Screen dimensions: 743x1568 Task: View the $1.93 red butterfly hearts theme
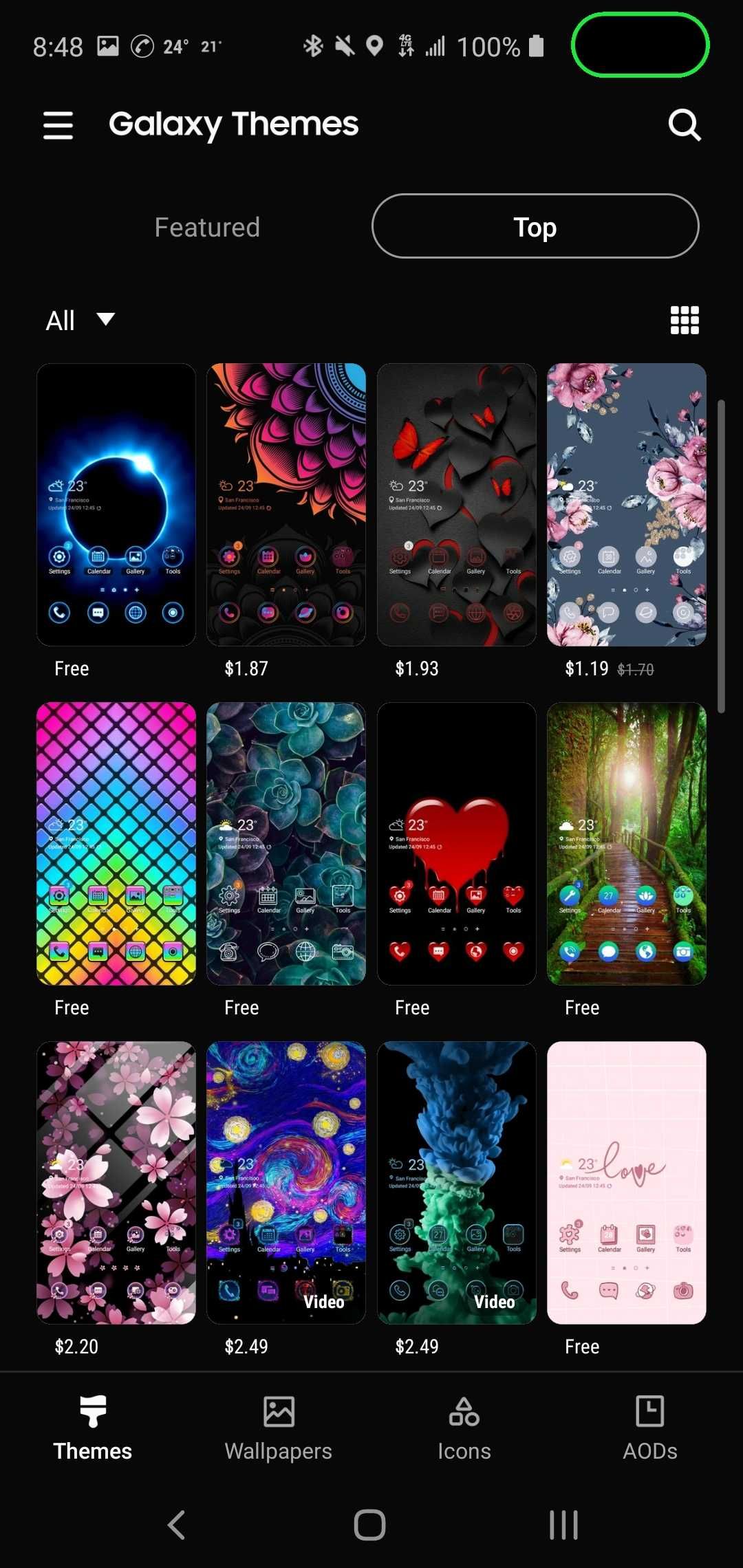(457, 505)
